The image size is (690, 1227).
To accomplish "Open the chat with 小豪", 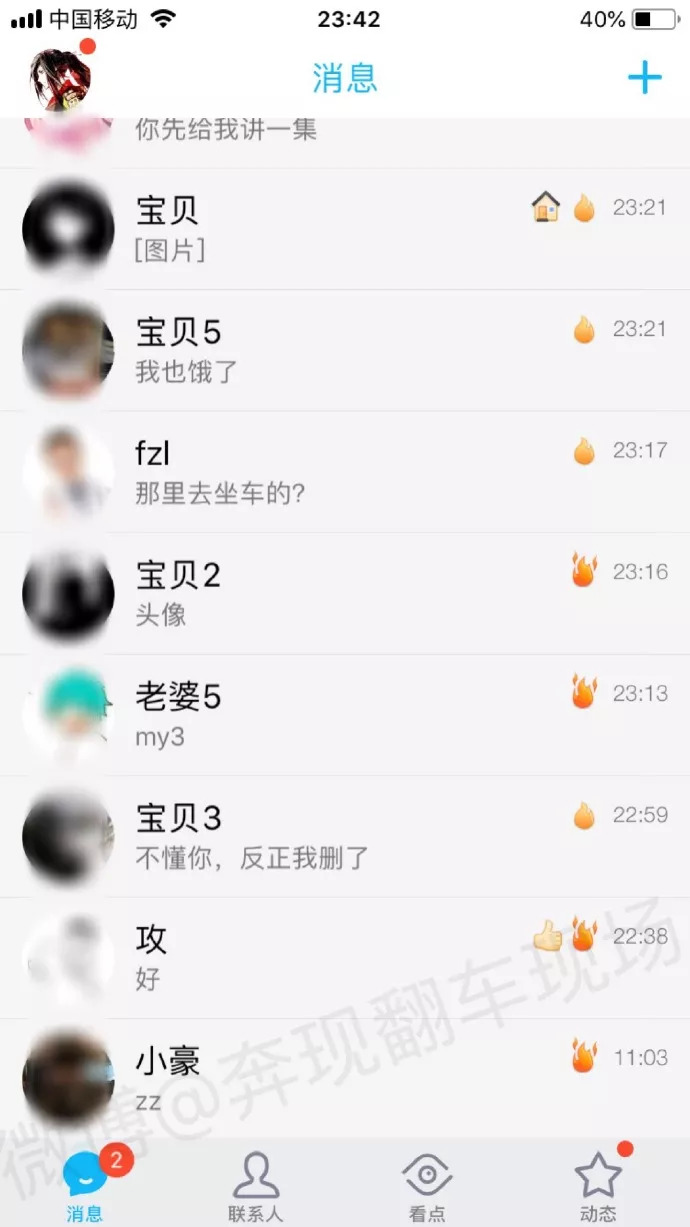I will (x=345, y=1079).
